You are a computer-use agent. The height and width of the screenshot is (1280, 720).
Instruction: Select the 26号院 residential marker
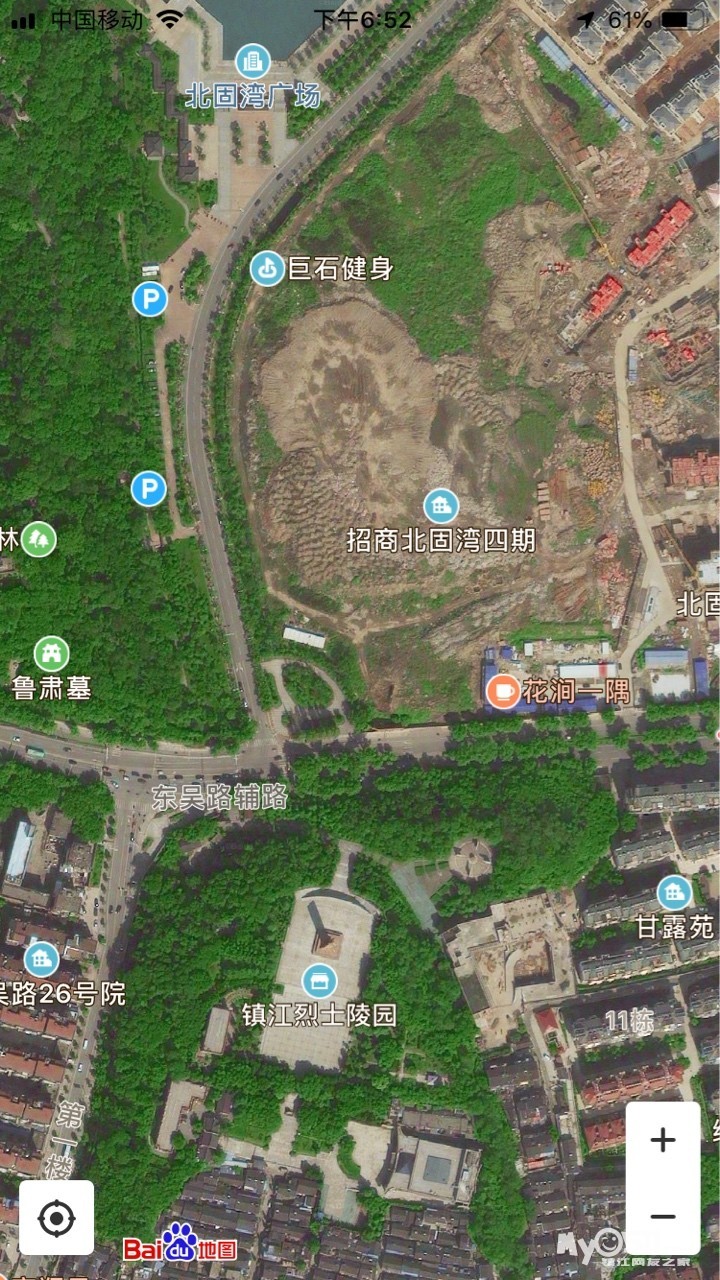(x=41, y=959)
